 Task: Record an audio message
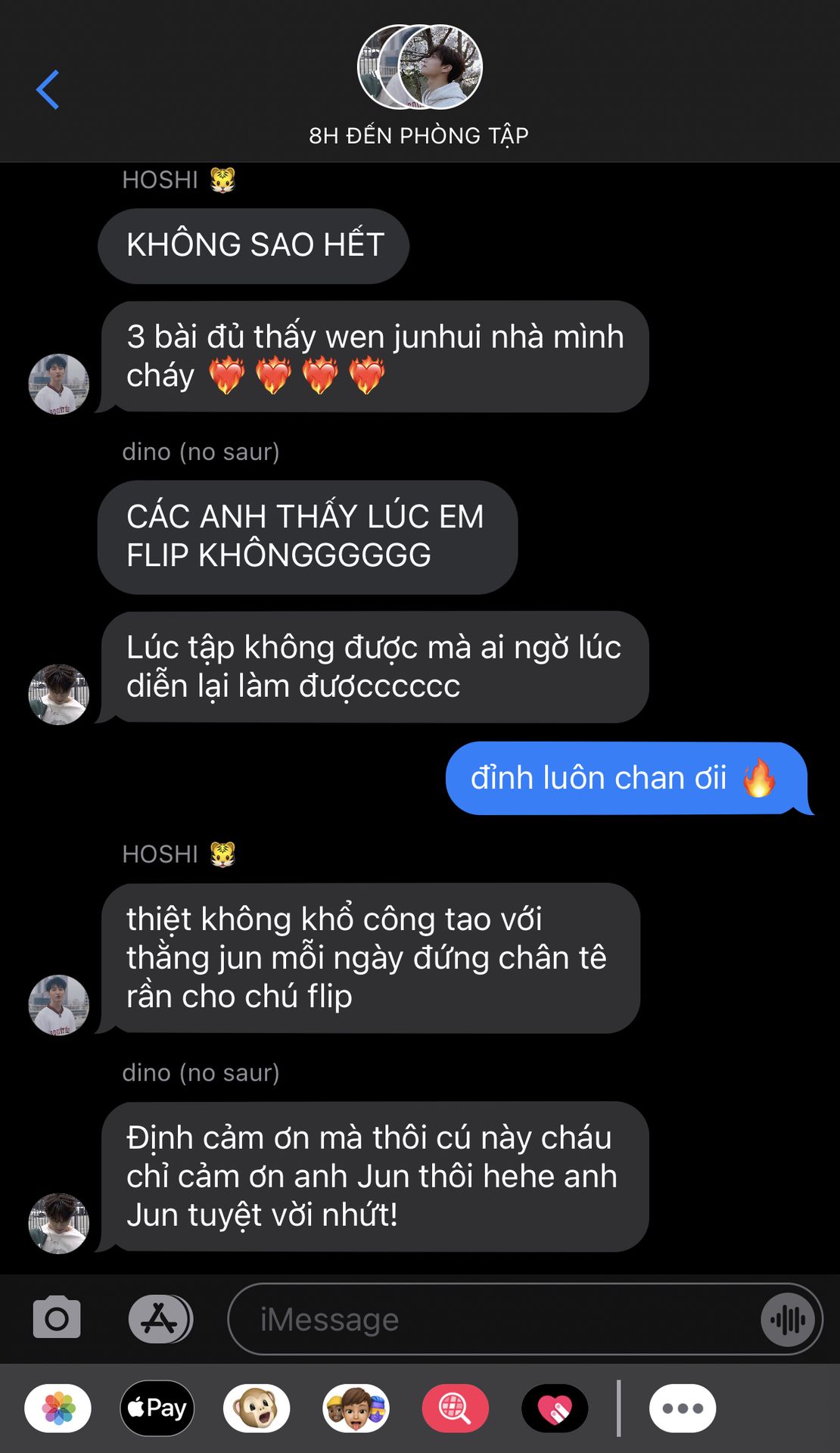pyautogui.click(x=788, y=1320)
